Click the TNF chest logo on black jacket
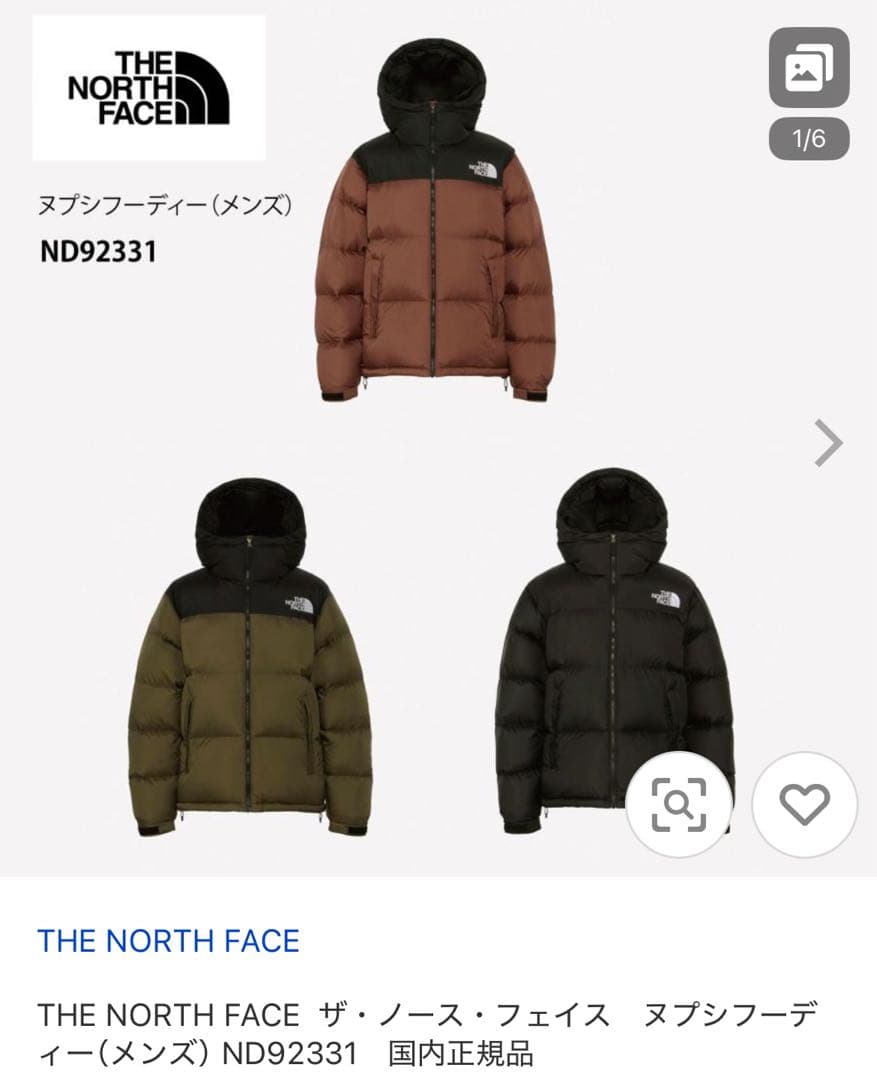The height and width of the screenshot is (1080, 877). coord(663,597)
